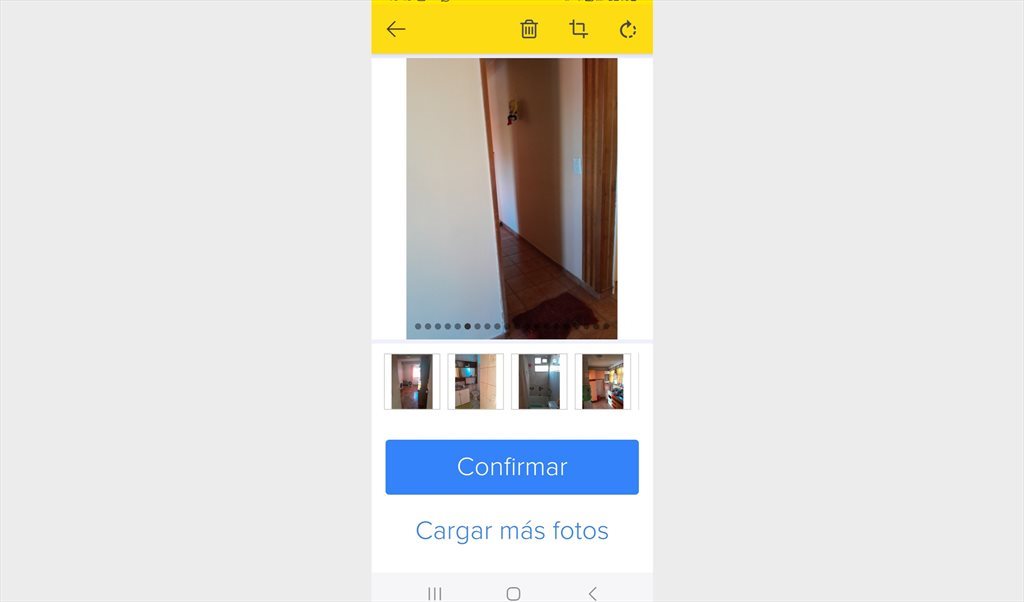
Task: Delete the current photo with trash icon
Action: coord(529,29)
